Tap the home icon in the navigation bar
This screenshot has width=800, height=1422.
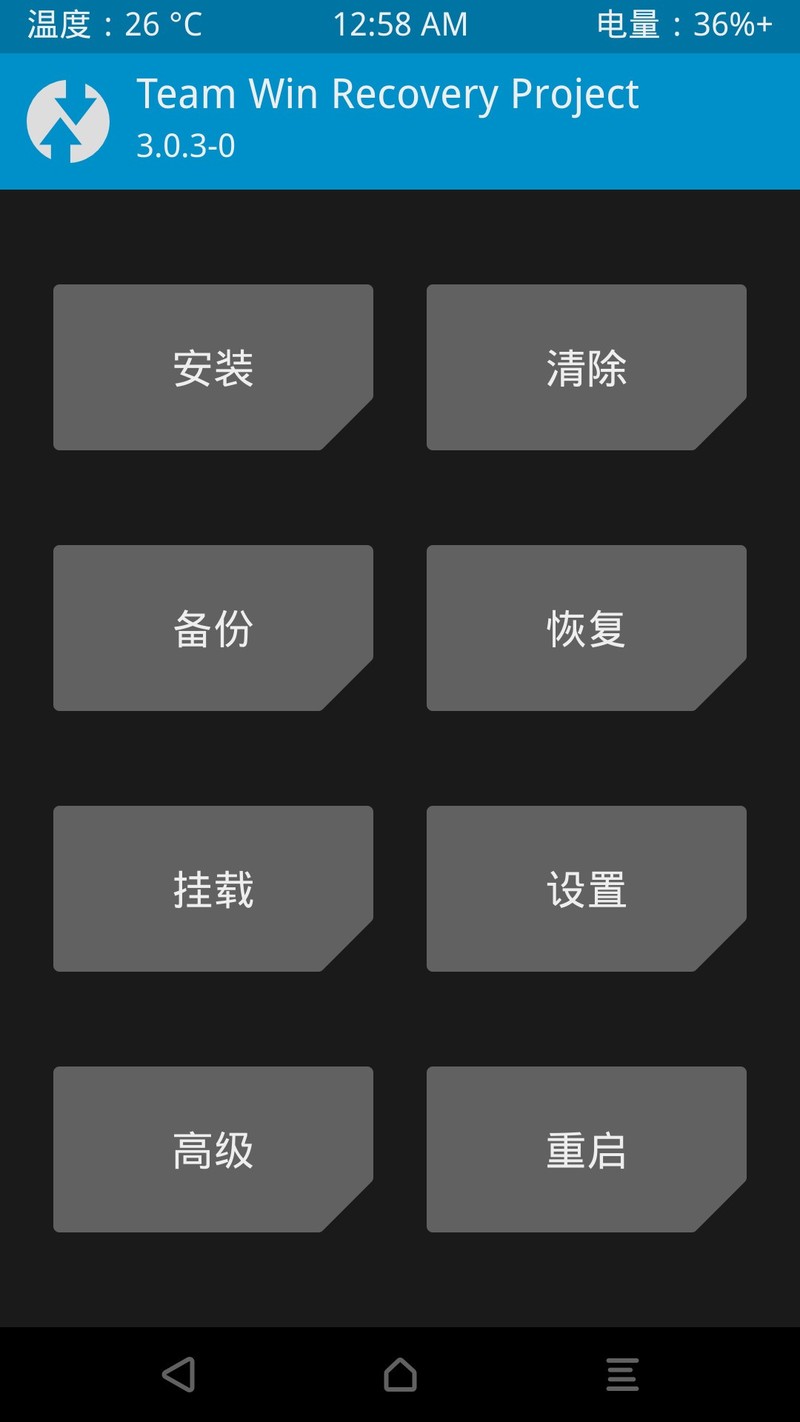pos(400,1374)
